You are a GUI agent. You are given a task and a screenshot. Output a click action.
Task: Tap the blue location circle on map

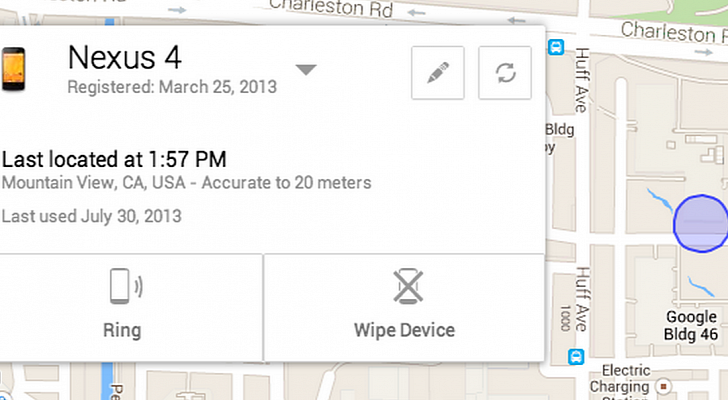tap(700, 223)
